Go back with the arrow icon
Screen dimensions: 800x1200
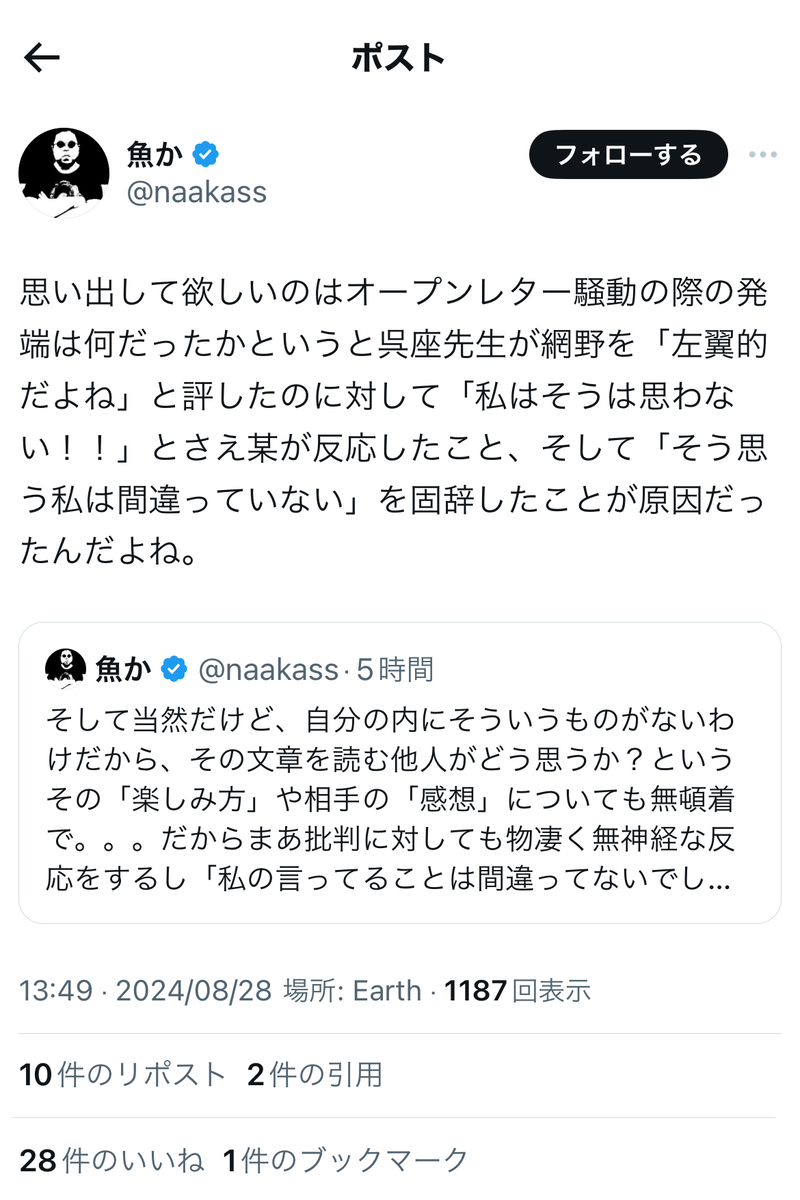(42, 58)
